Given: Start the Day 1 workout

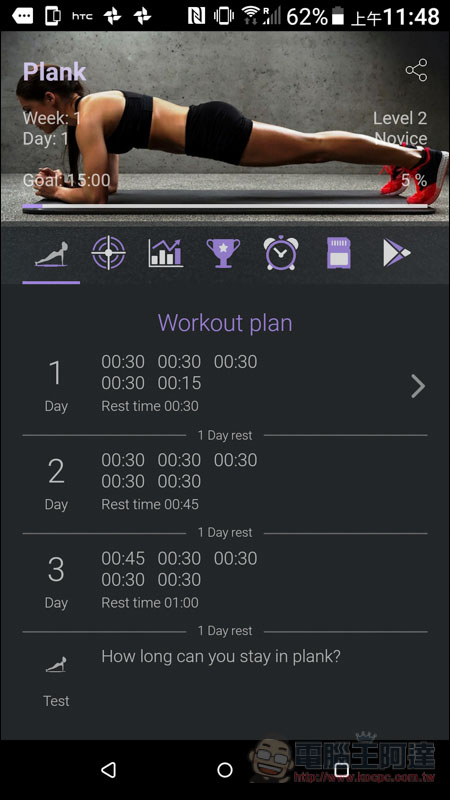Looking at the screenshot, I should 225,385.
